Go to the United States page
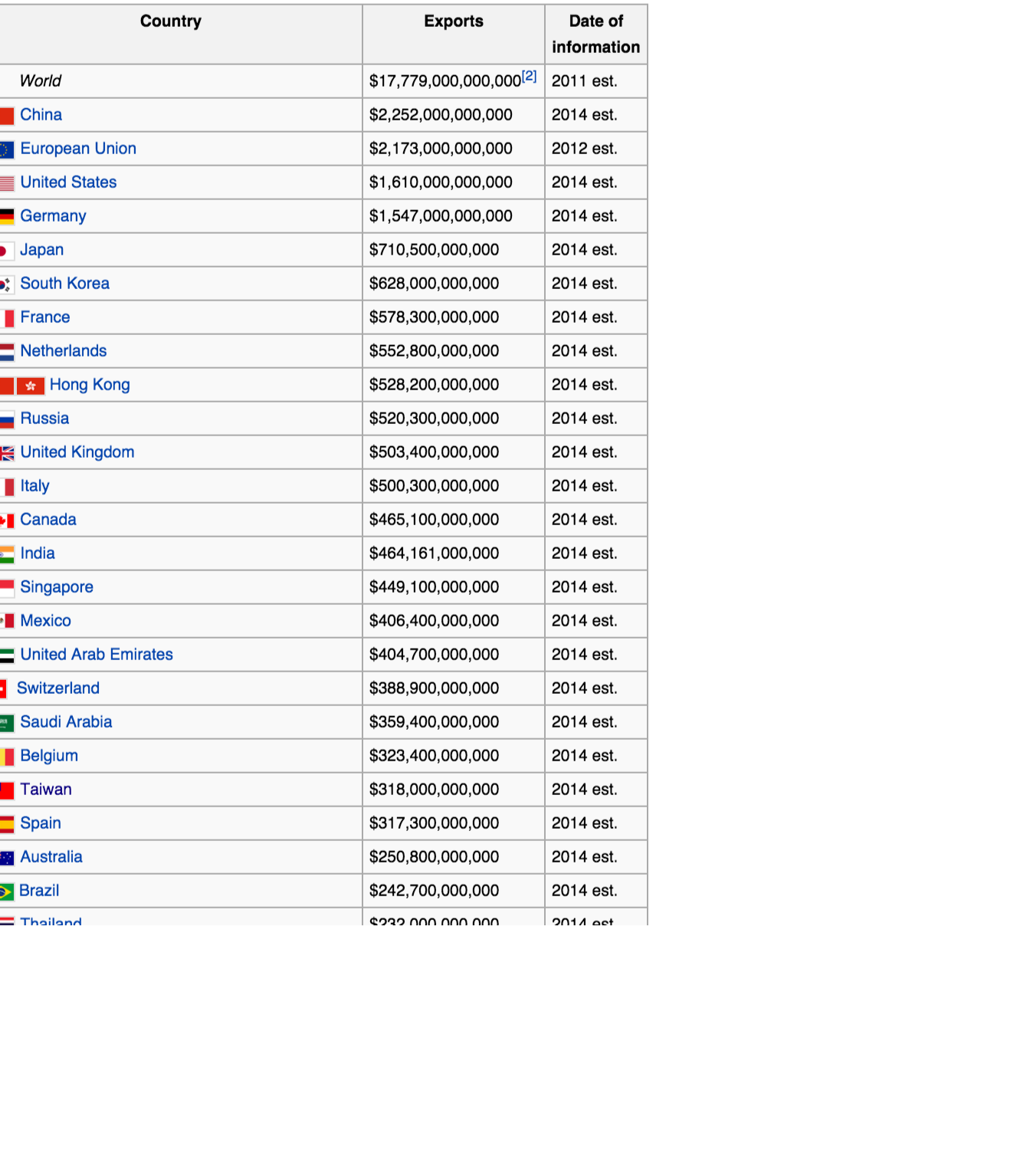Viewport: 1030px width, 1176px height. click(68, 182)
